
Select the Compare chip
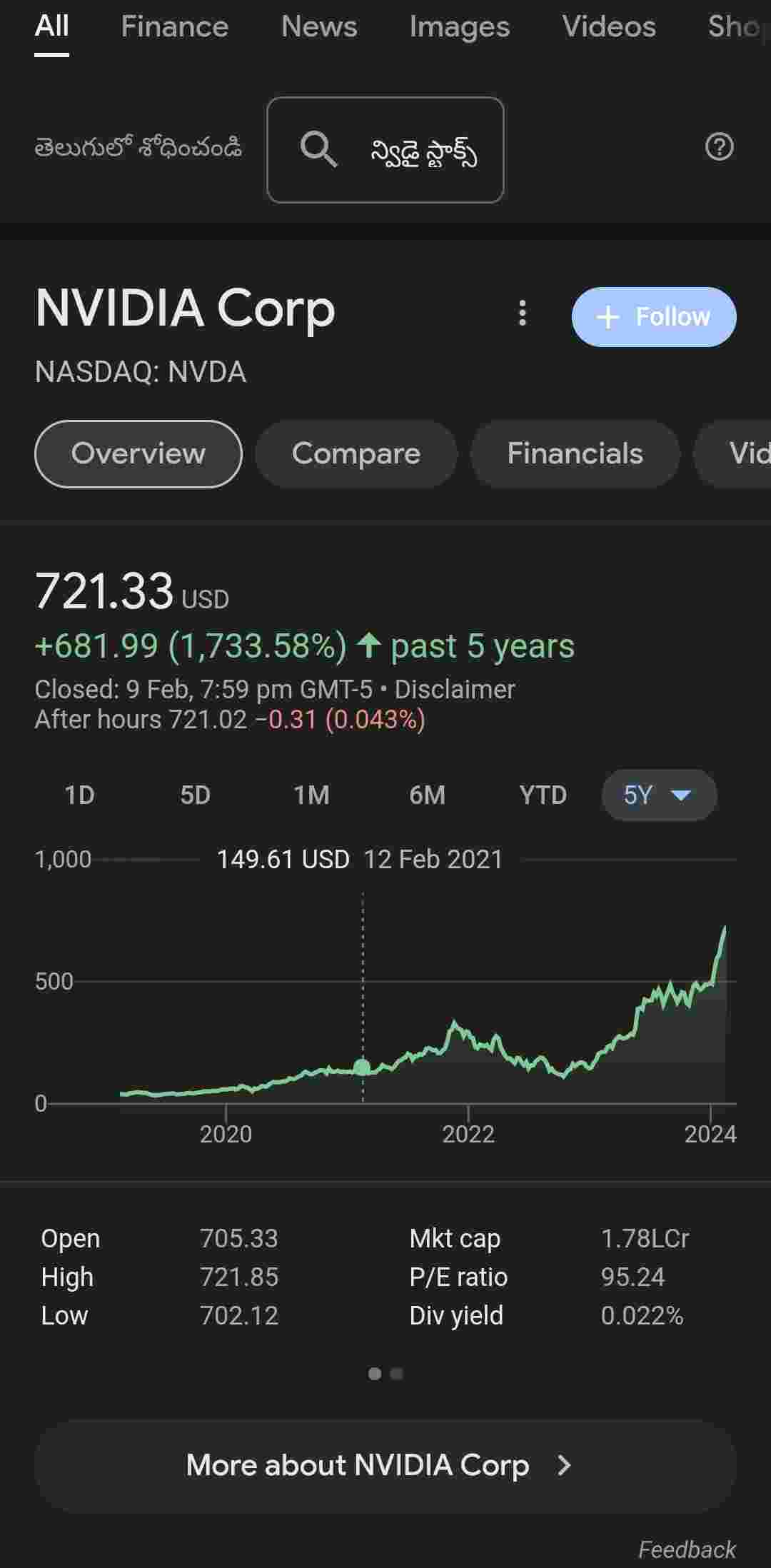(x=356, y=454)
